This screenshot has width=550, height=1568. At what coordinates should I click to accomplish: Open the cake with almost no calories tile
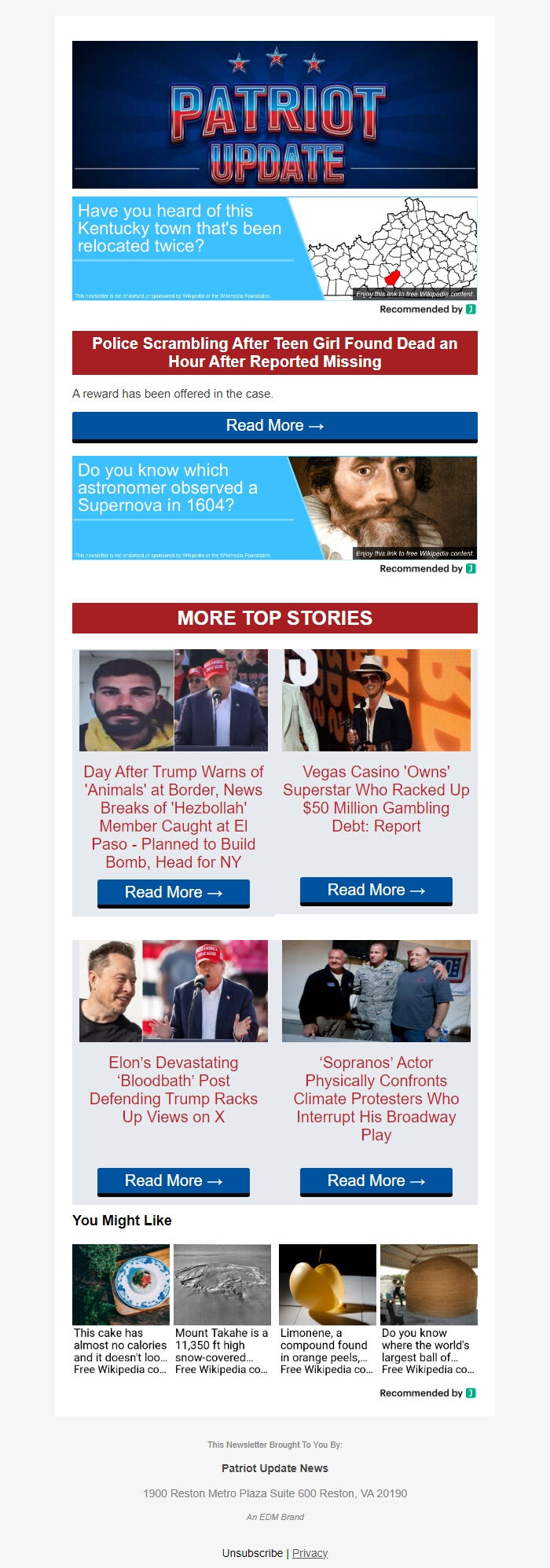tap(121, 1309)
